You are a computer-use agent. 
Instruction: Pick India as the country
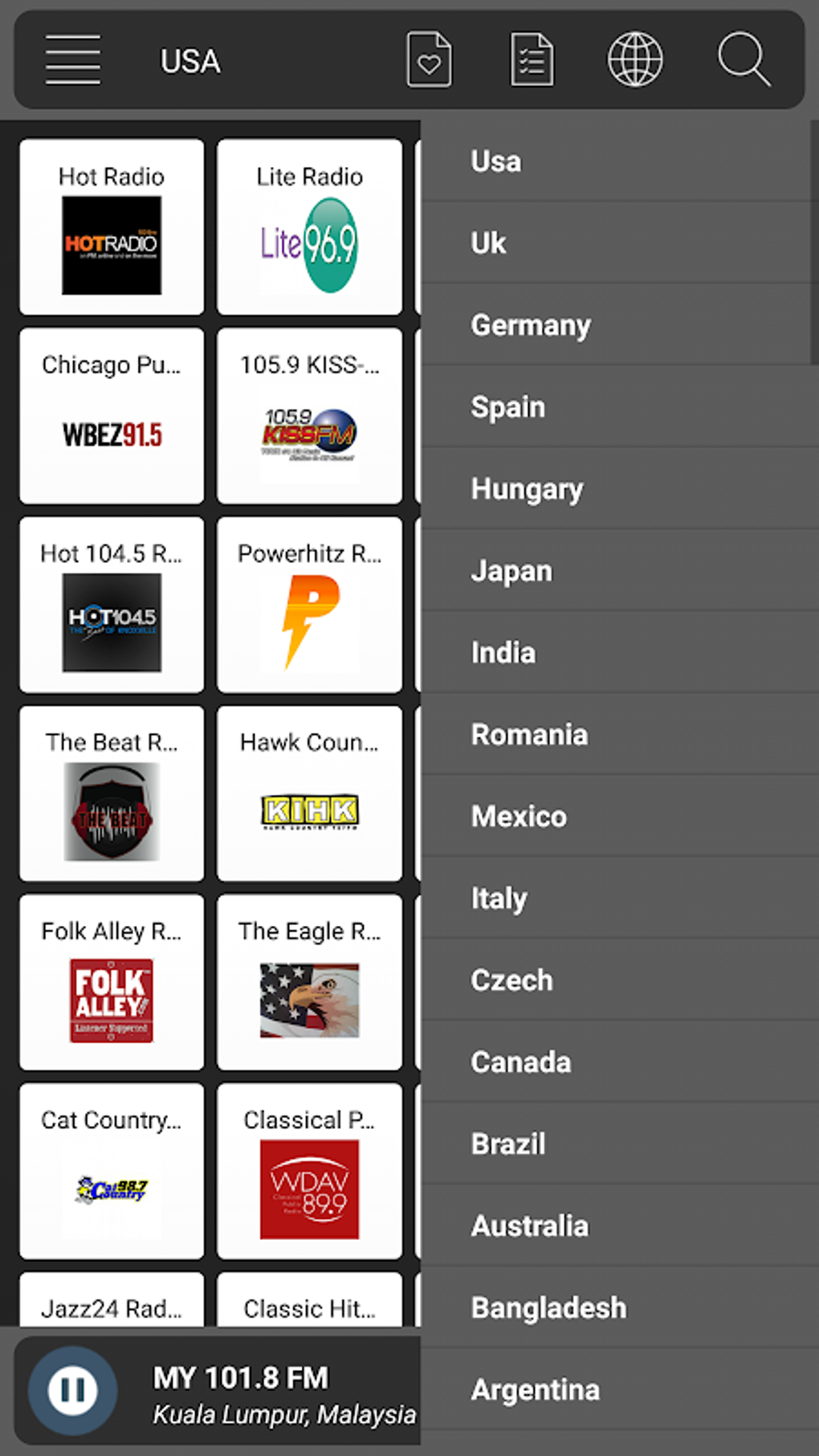pos(619,652)
